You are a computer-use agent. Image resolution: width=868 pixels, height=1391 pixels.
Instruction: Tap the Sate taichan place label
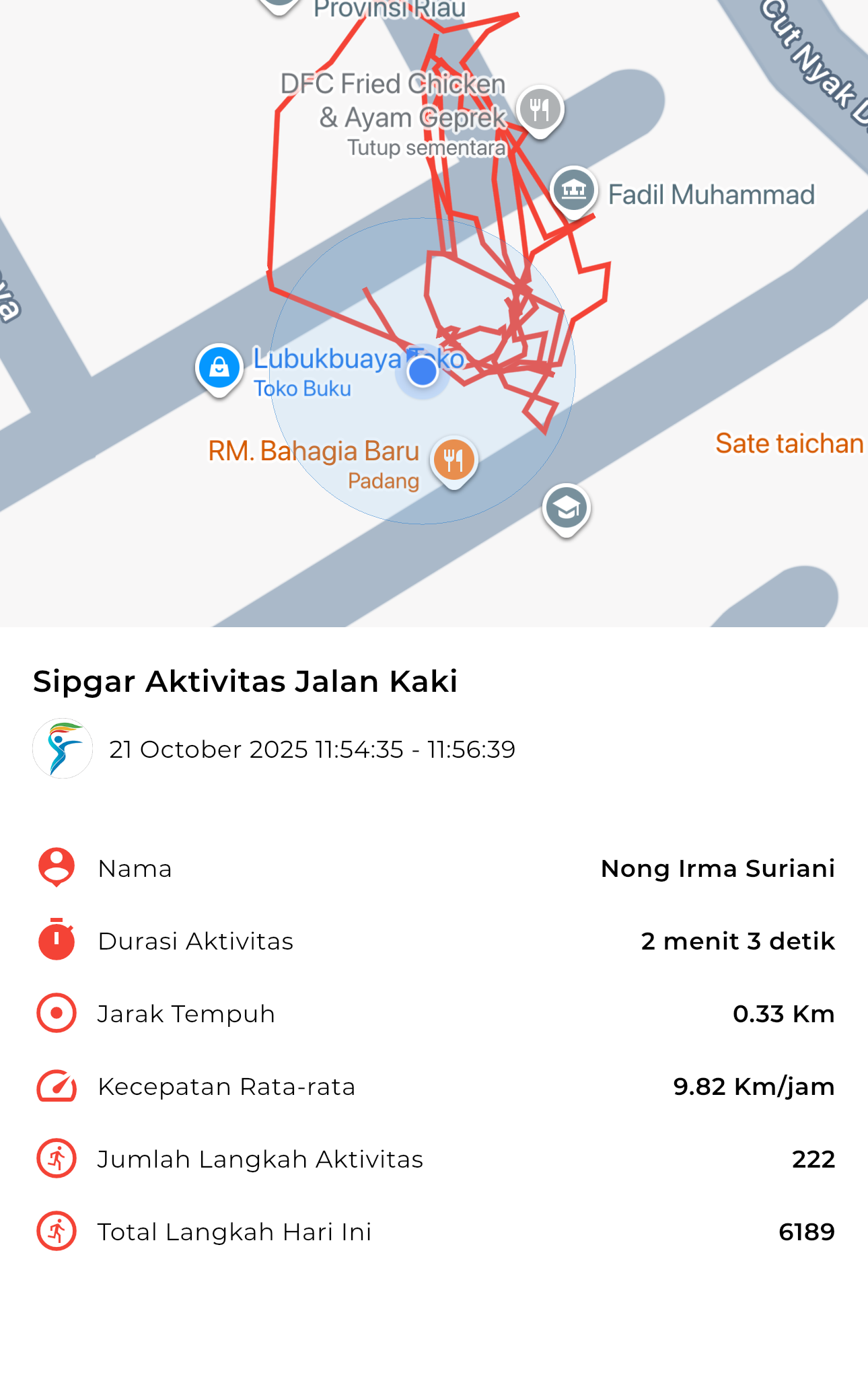coord(789,444)
